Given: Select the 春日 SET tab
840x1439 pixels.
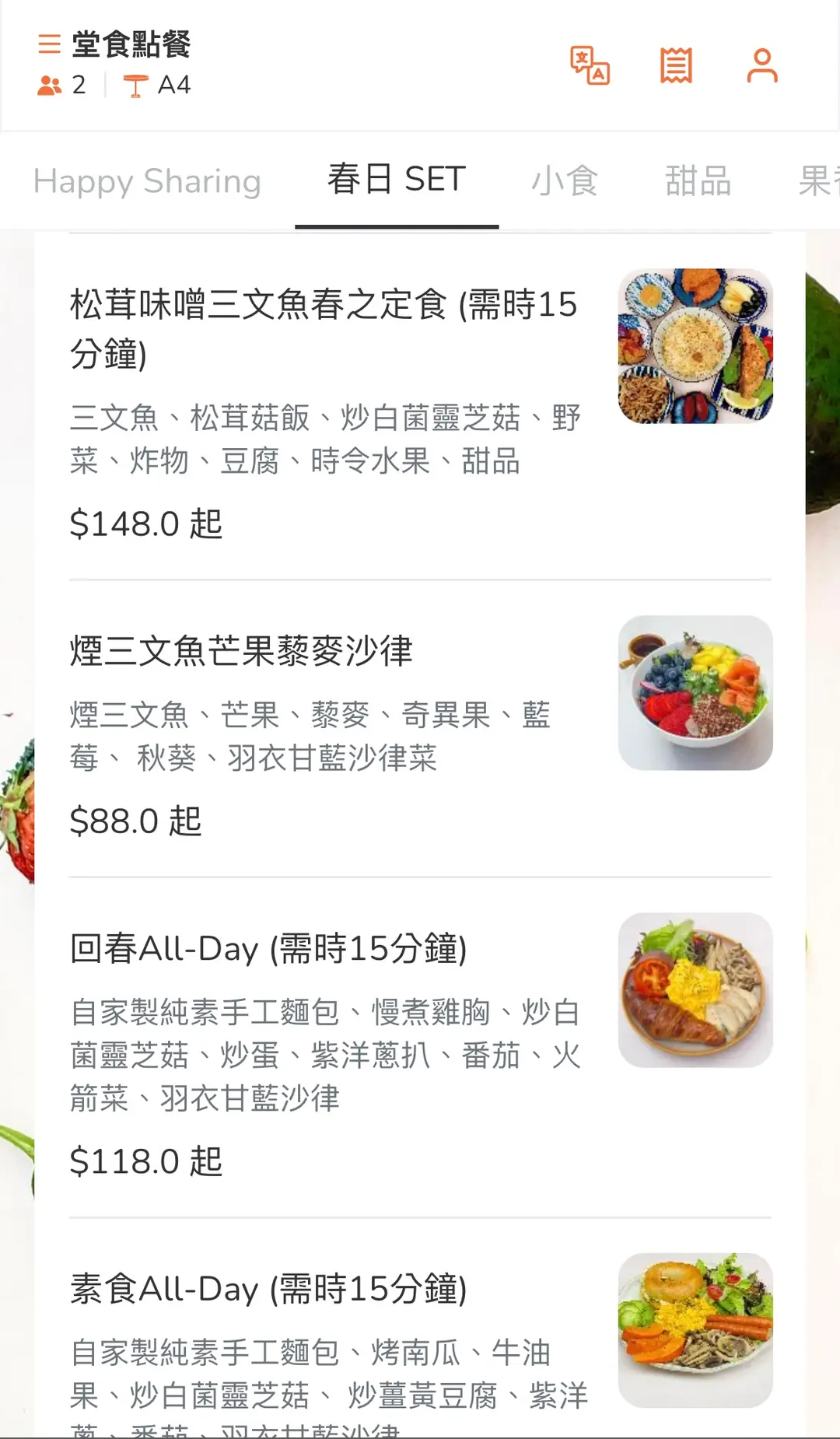Looking at the screenshot, I should coord(397,180).
